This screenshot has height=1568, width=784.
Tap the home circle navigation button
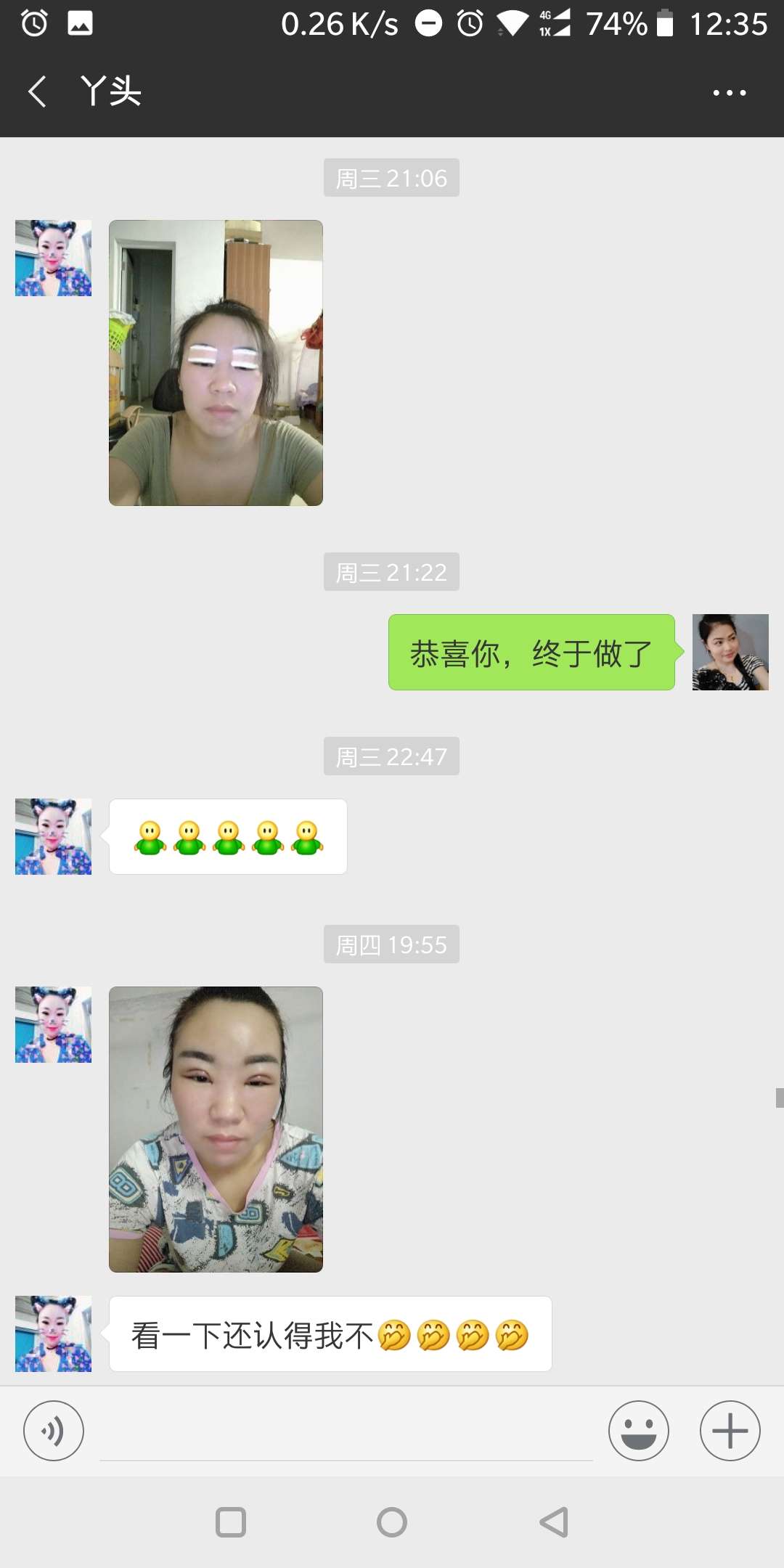(391, 1522)
